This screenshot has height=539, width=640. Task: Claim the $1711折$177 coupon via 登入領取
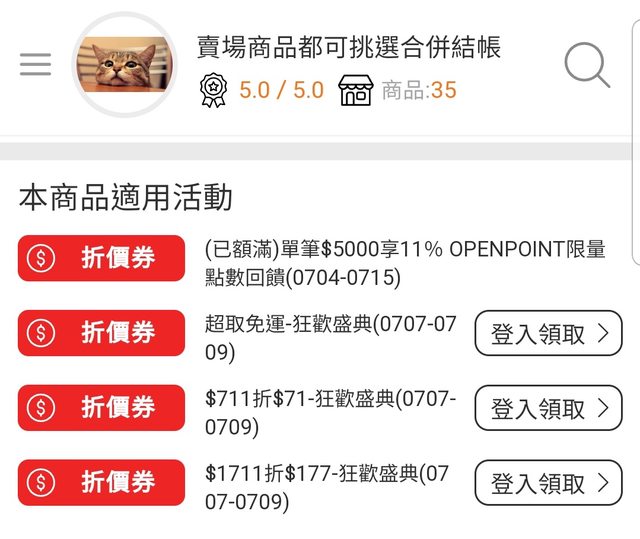tap(548, 483)
